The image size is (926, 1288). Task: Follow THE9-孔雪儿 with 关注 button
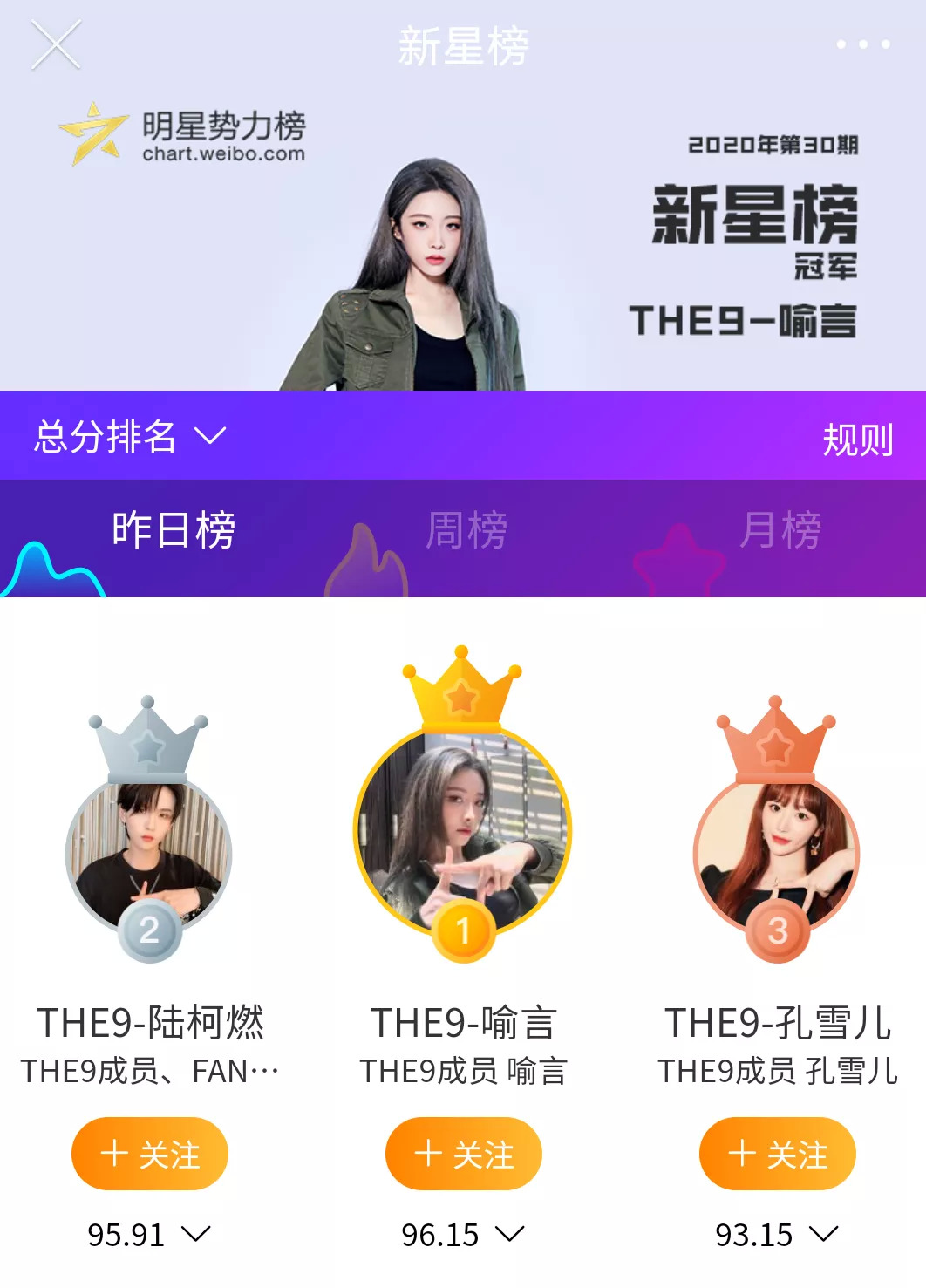coord(778,1154)
